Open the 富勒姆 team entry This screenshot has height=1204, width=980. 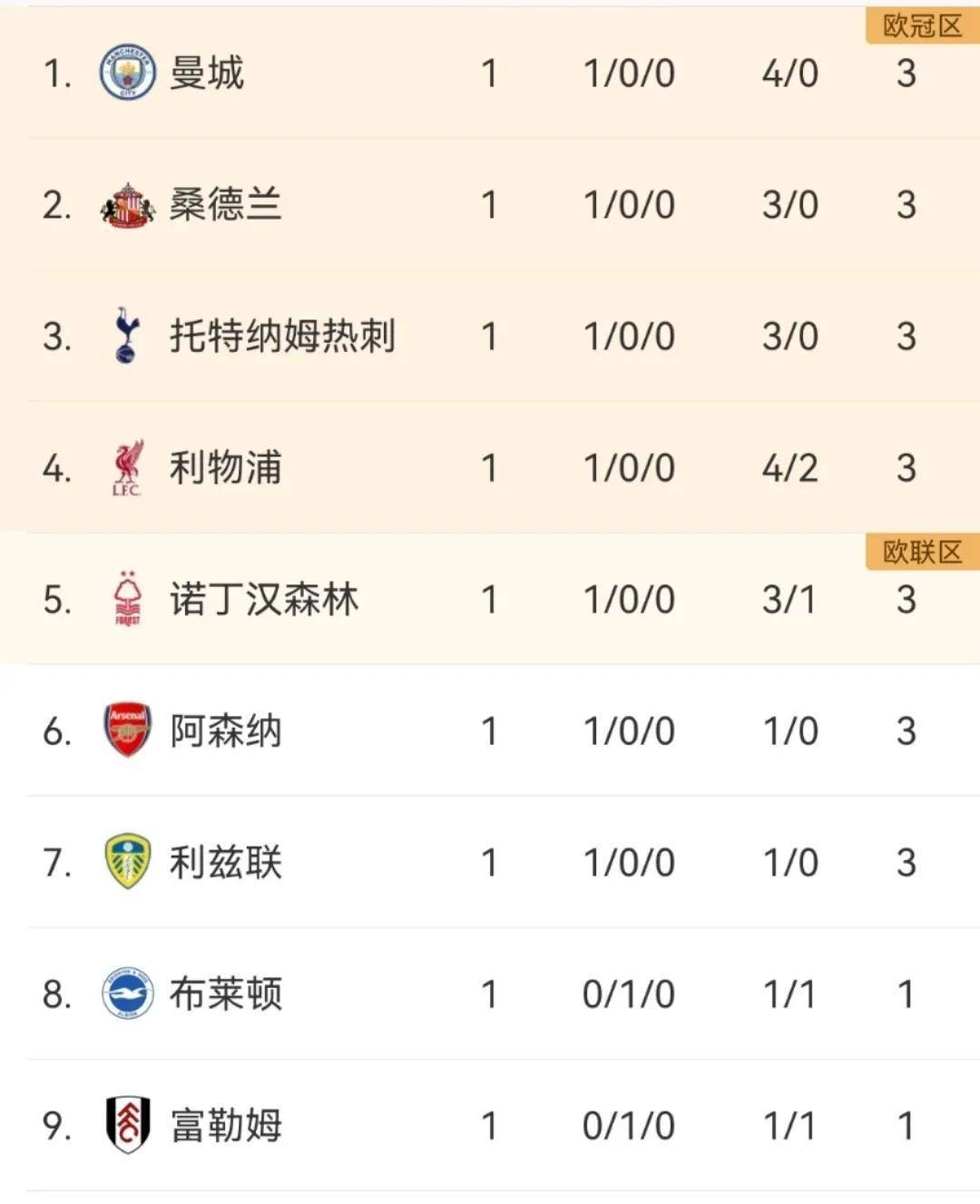pos(225,1125)
